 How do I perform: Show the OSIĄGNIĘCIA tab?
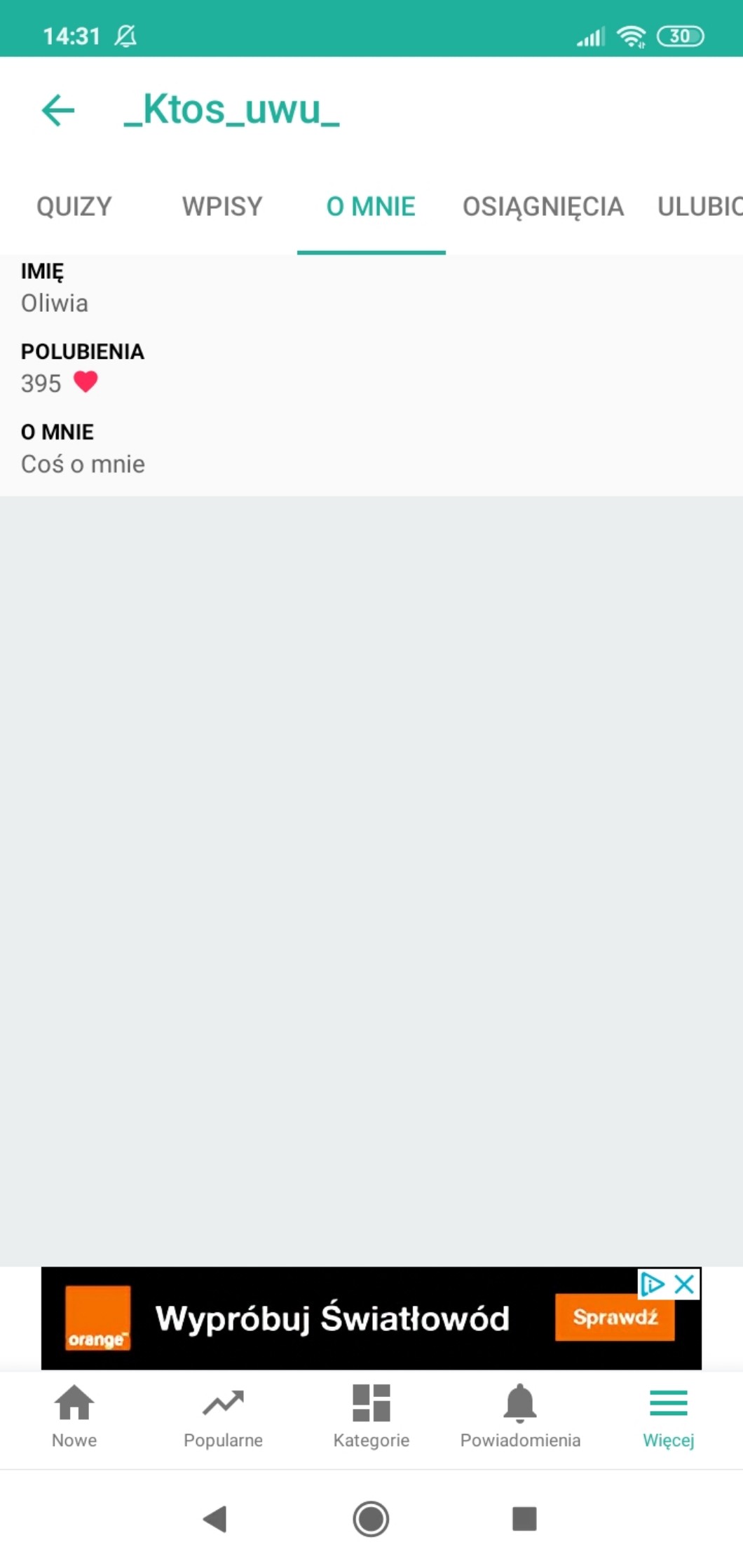tap(543, 206)
